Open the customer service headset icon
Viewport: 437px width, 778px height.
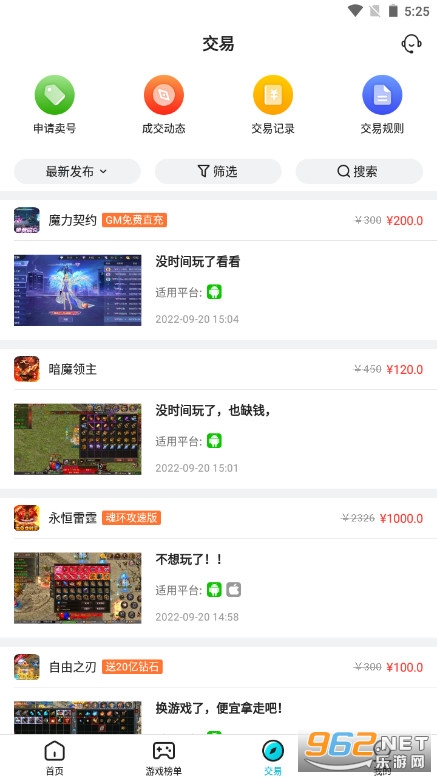click(x=411, y=44)
